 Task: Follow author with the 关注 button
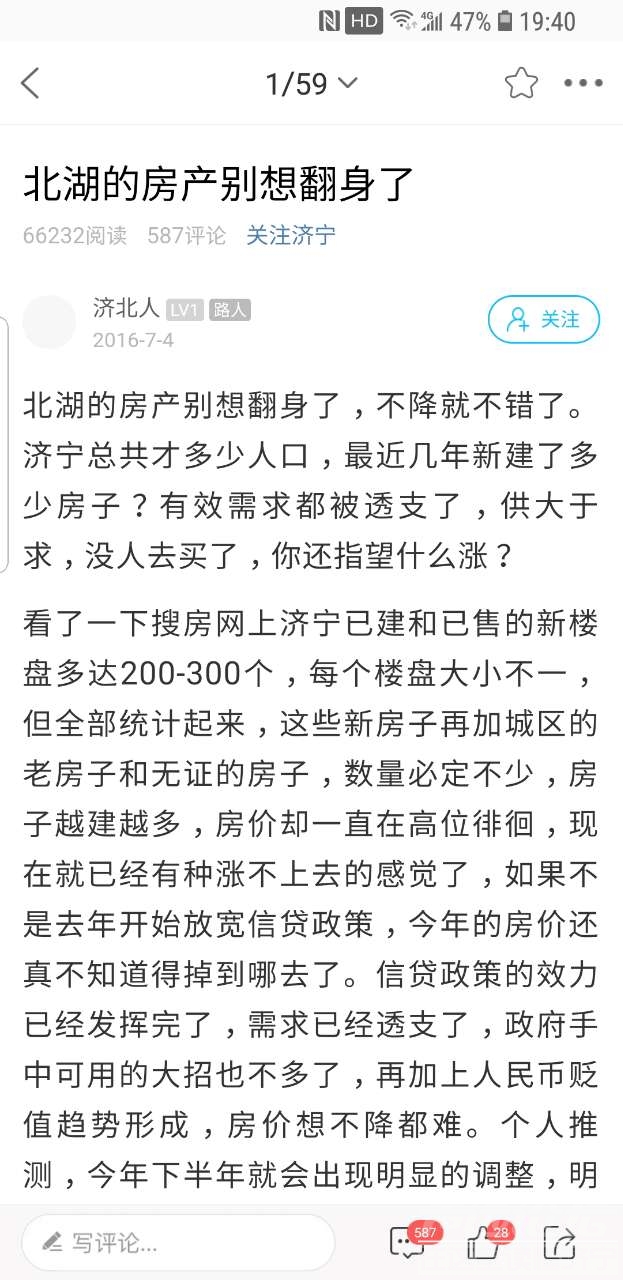point(543,320)
